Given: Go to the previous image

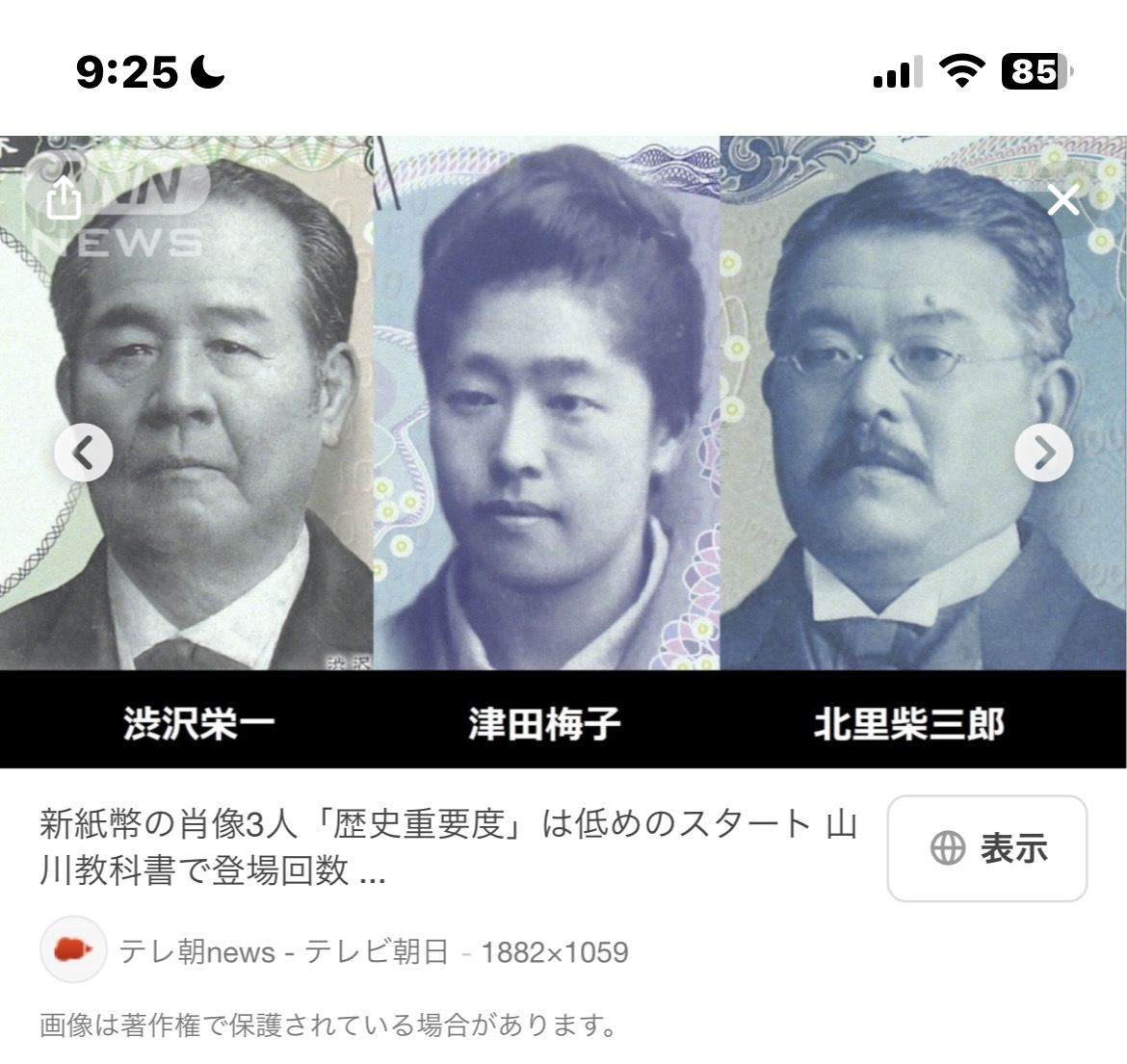Looking at the screenshot, I should pyautogui.click(x=84, y=452).
